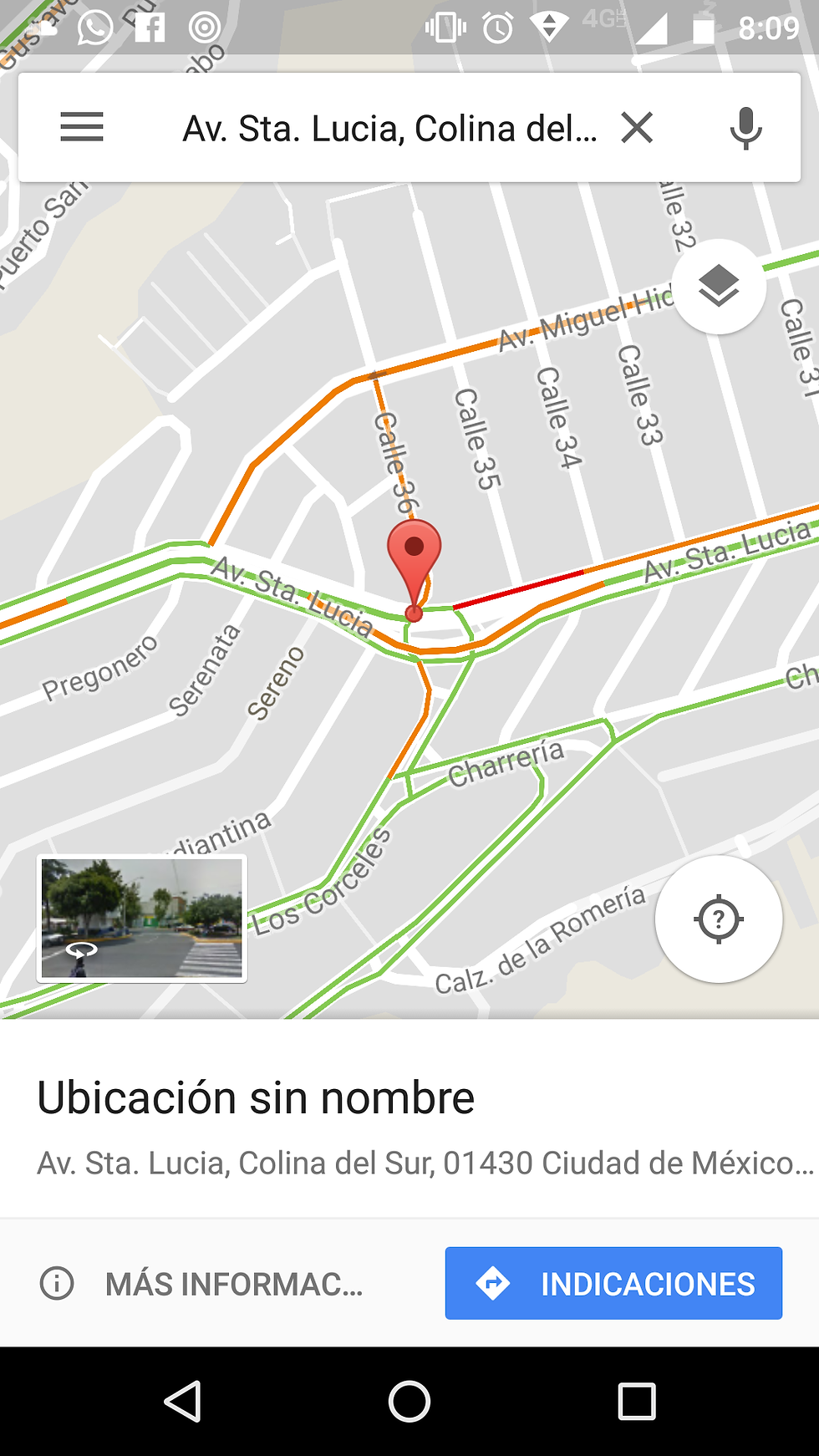This screenshot has width=819, height=1456.
Task: Get directions with INDICACIONES button
Action: point(613,1283)
